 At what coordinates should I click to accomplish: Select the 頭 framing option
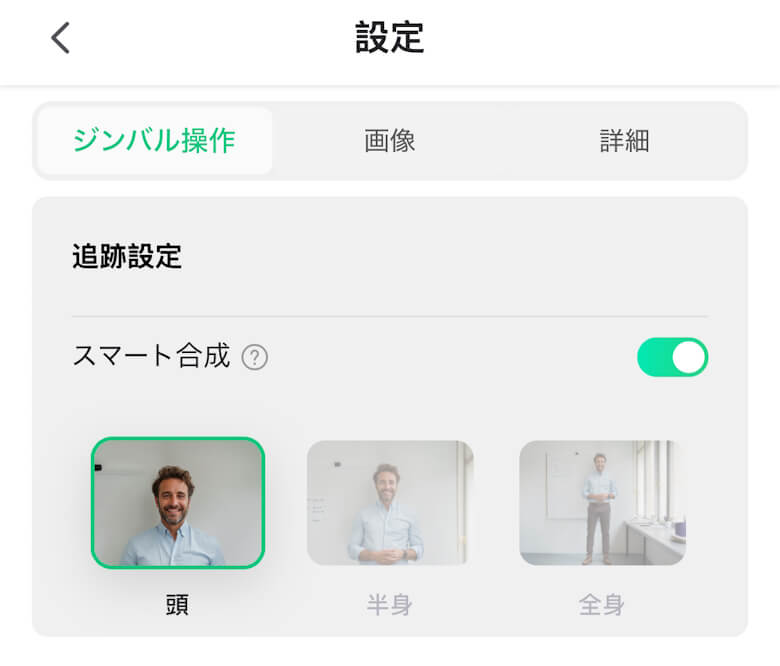tap(178, 503)
